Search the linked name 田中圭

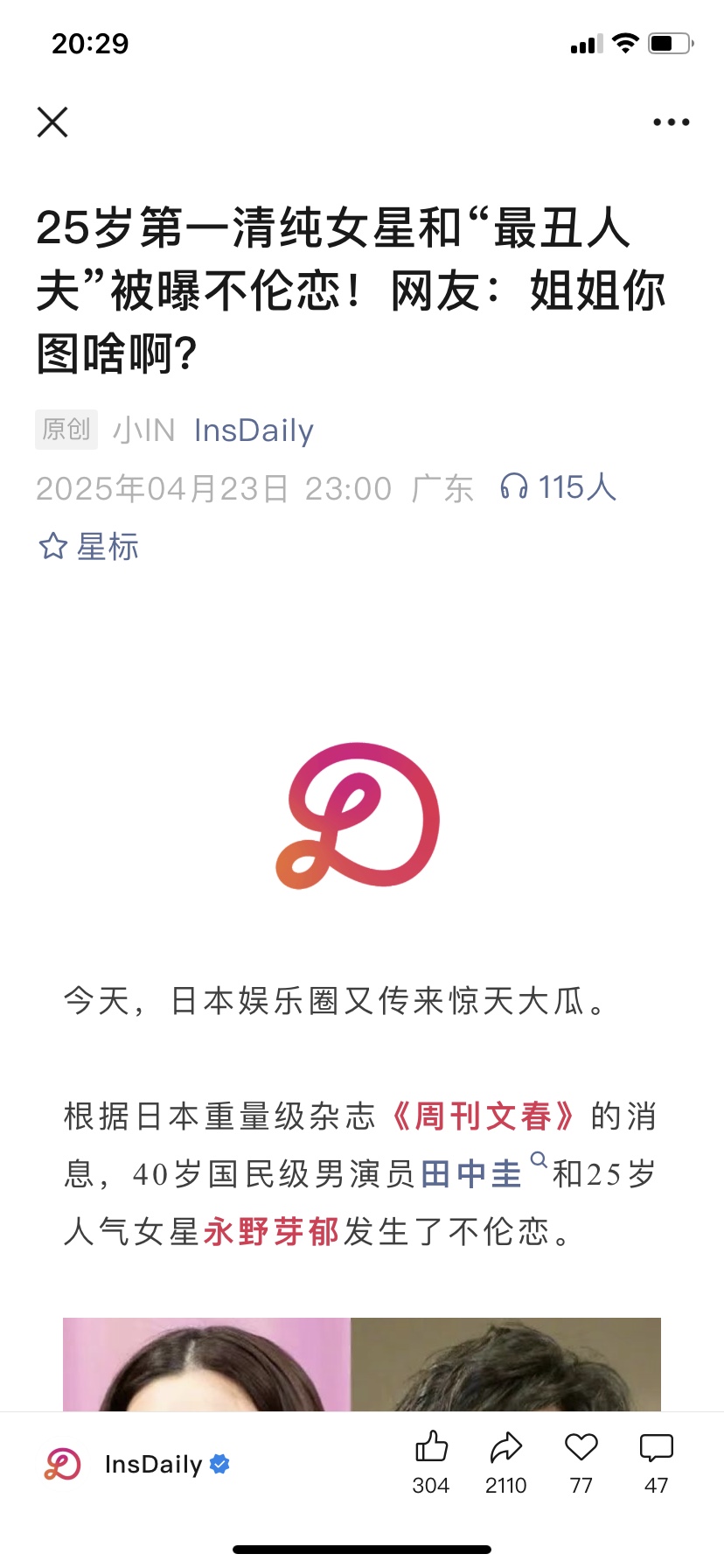[472, 1173]
